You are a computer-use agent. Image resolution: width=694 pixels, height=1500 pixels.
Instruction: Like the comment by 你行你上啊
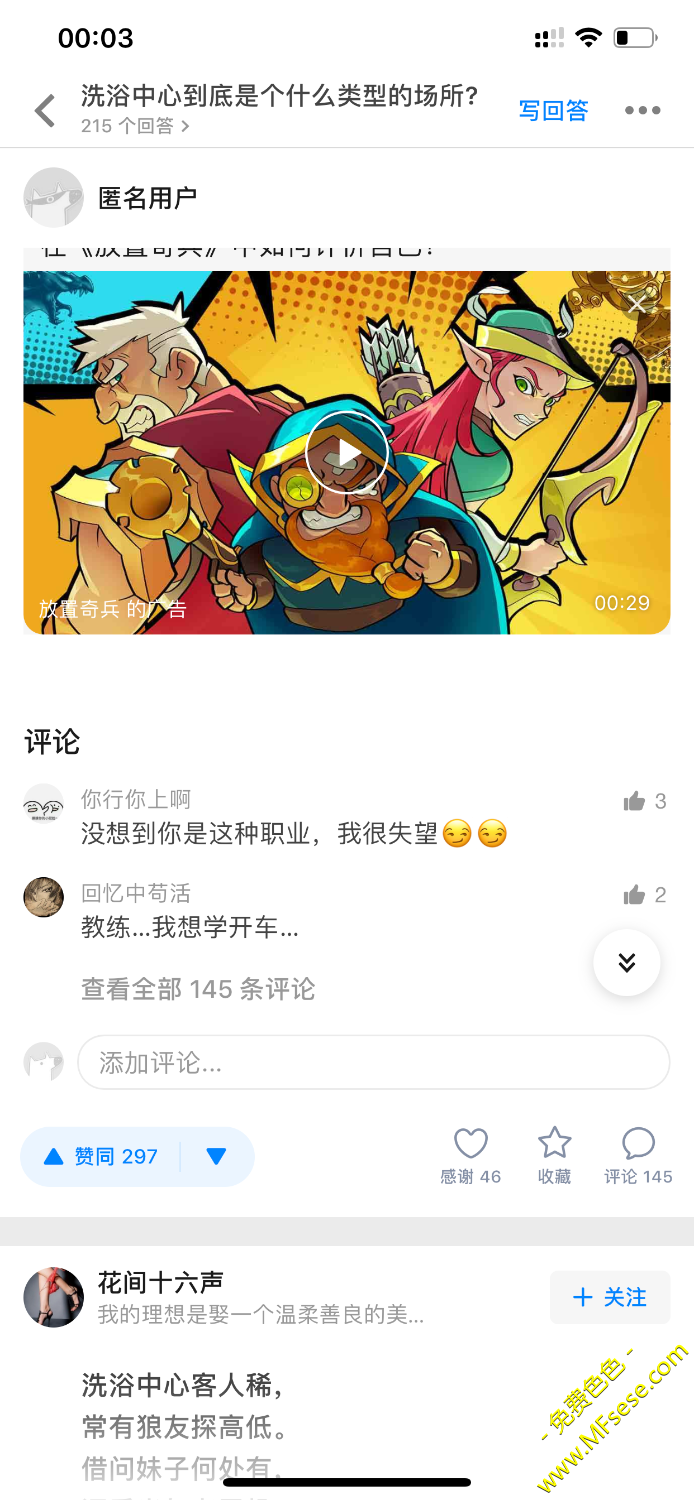pyautogui.click(x=634, y=801)
